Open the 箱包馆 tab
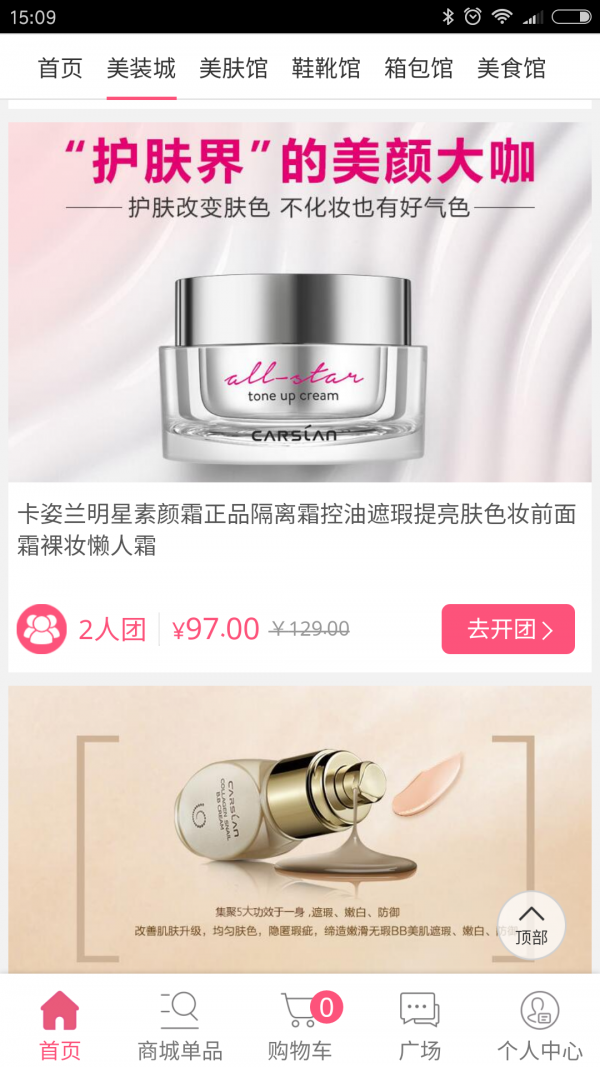600x1067 pixels. (x=418, y=68)
